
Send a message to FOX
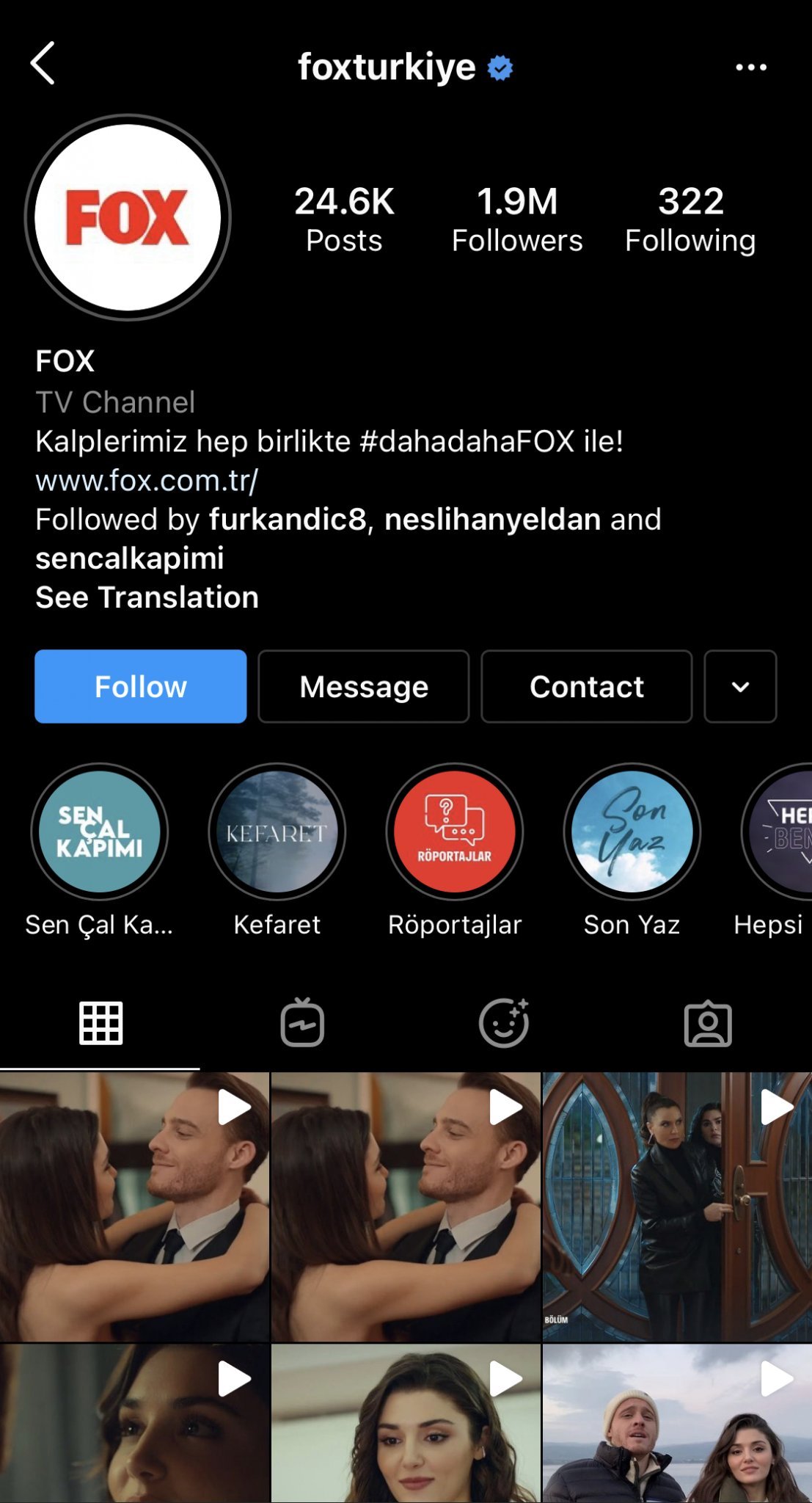click(x=363, y=686)
